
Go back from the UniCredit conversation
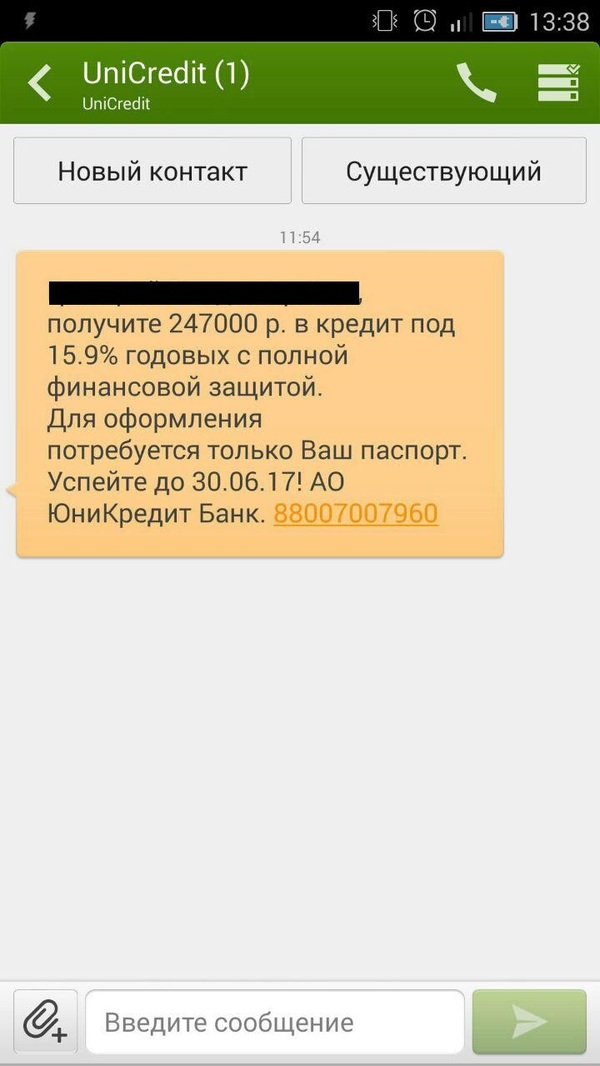(x=40, y=83)
